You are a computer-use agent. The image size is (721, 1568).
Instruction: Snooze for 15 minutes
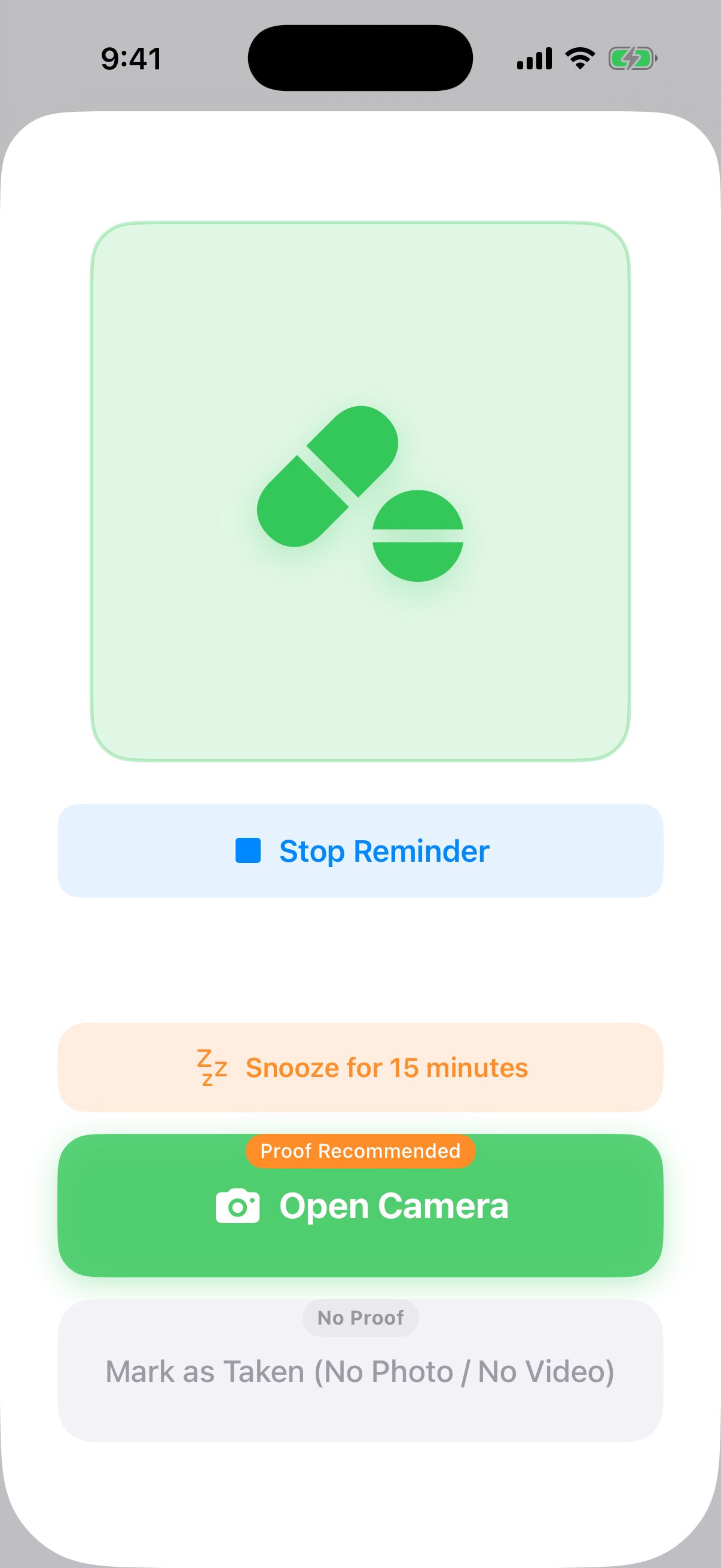(x=360, y=1067)
